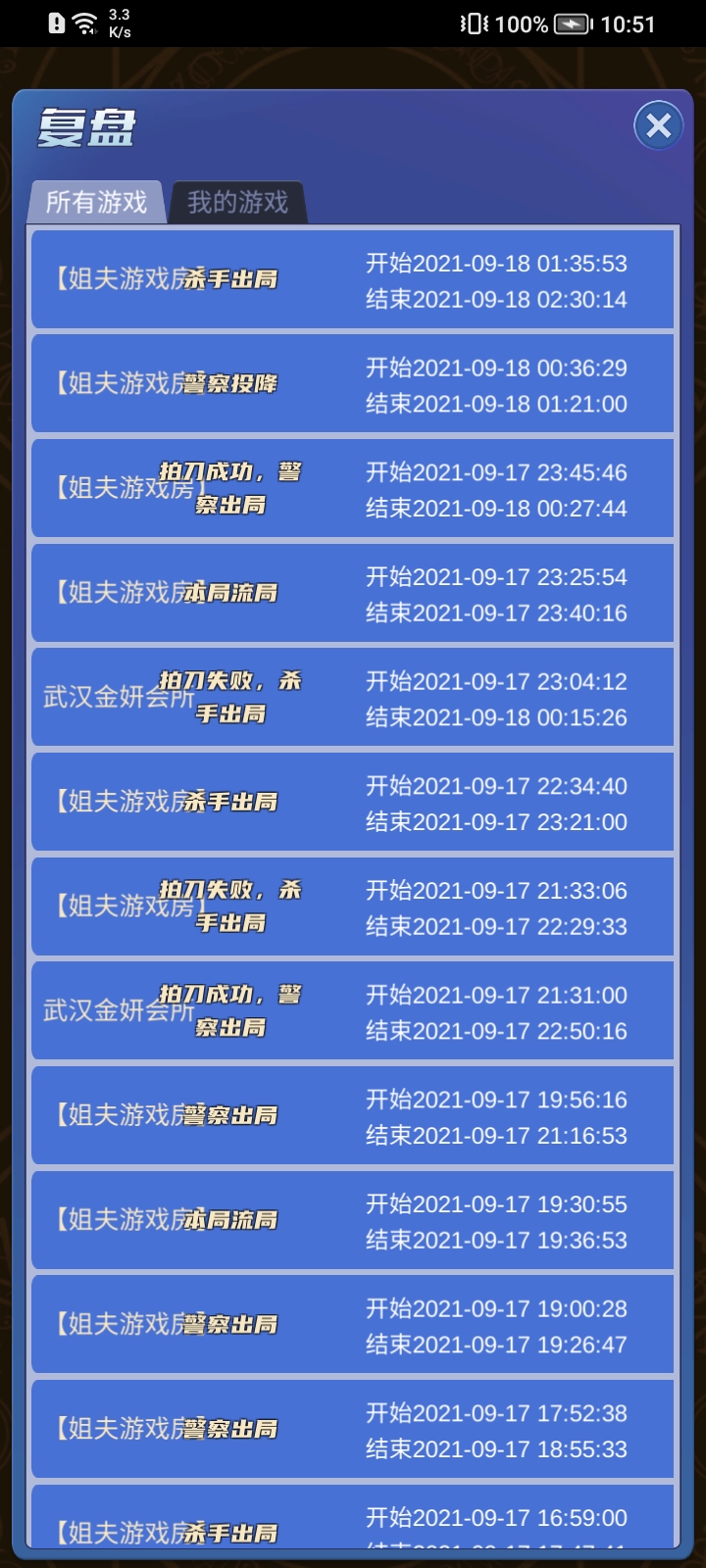View the 警察出局 game starting 19:00:28
This screenshot has height=1568, width=706.
click(x=353, y=1324)
